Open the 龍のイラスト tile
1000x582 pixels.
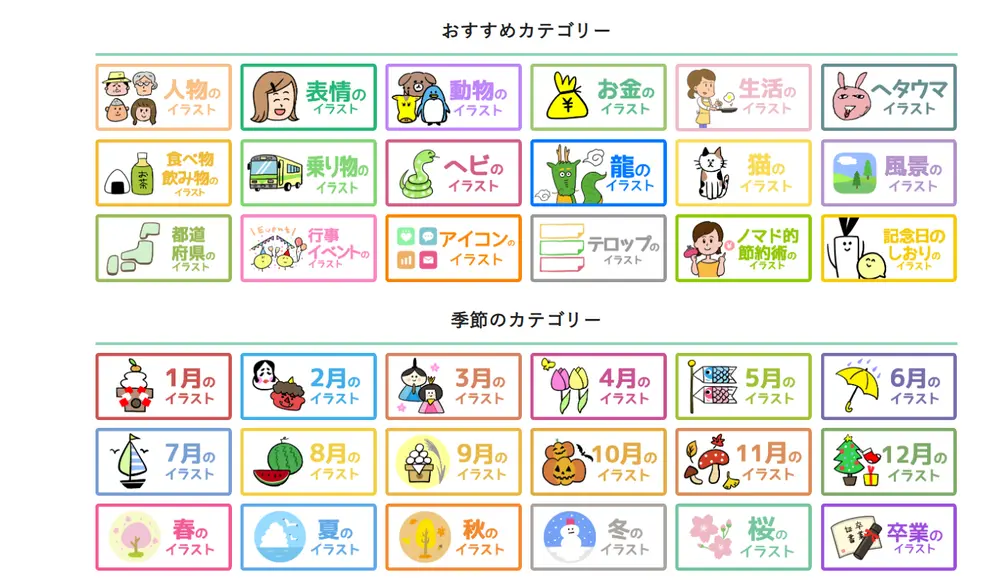tap(598, 172)
